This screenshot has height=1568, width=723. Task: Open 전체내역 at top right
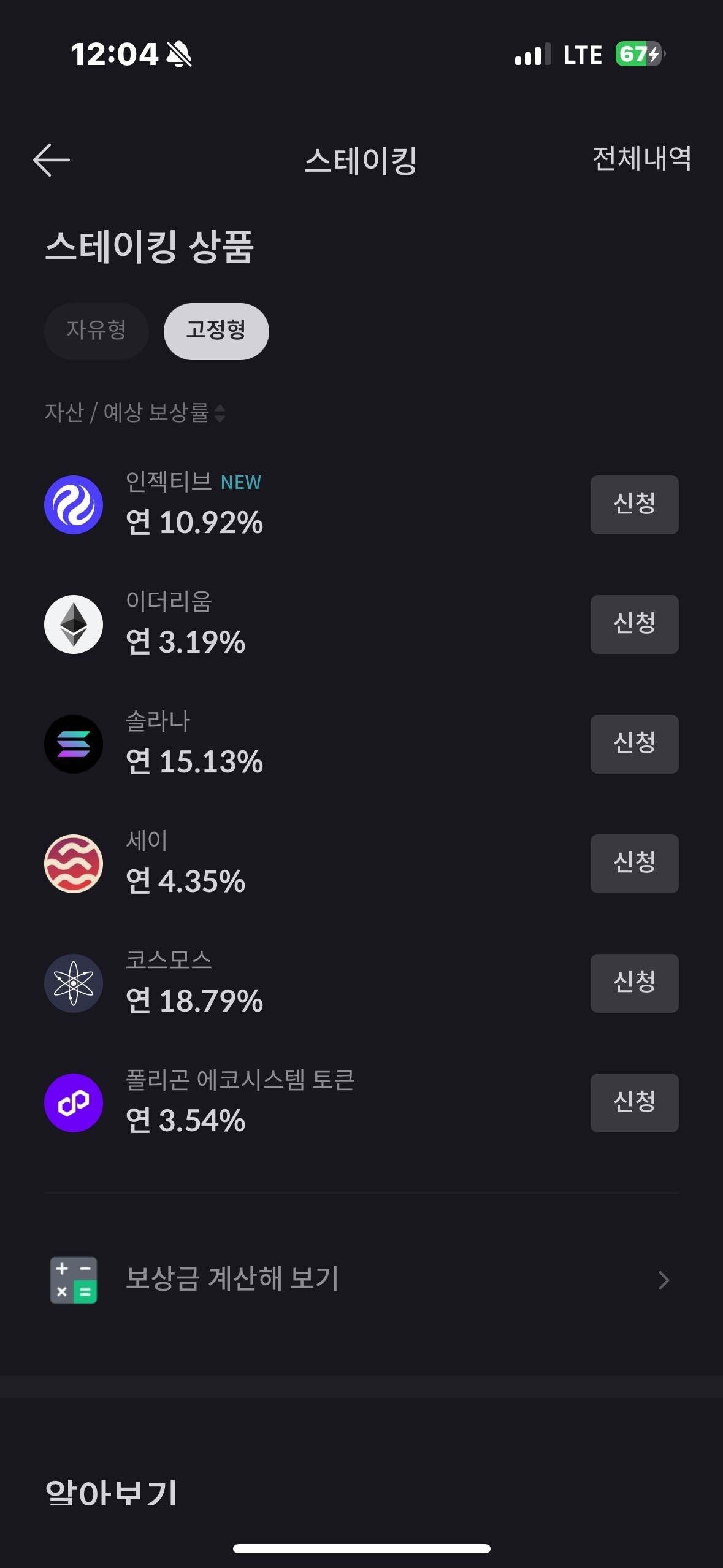pos(642,159)
